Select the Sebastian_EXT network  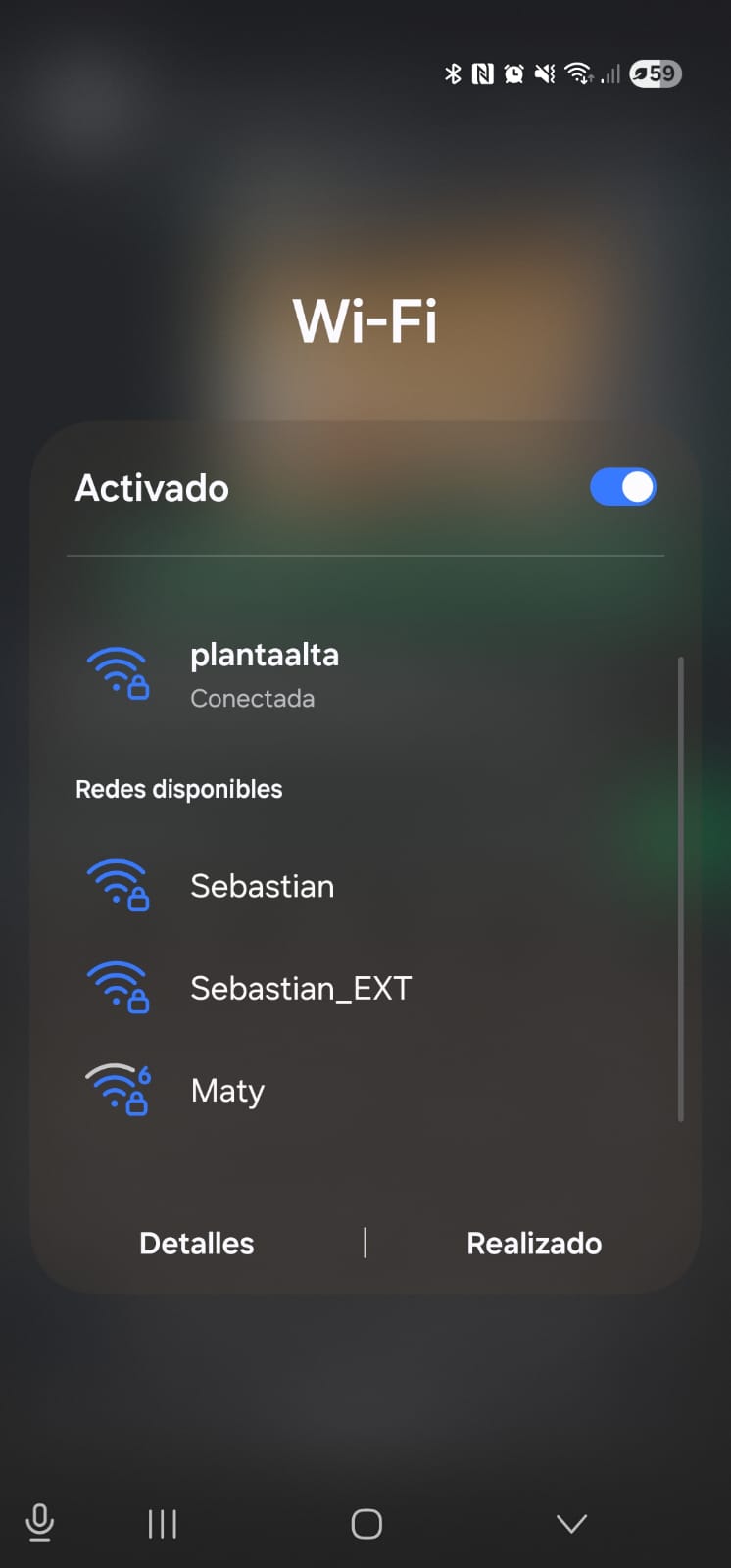point(300,988)
